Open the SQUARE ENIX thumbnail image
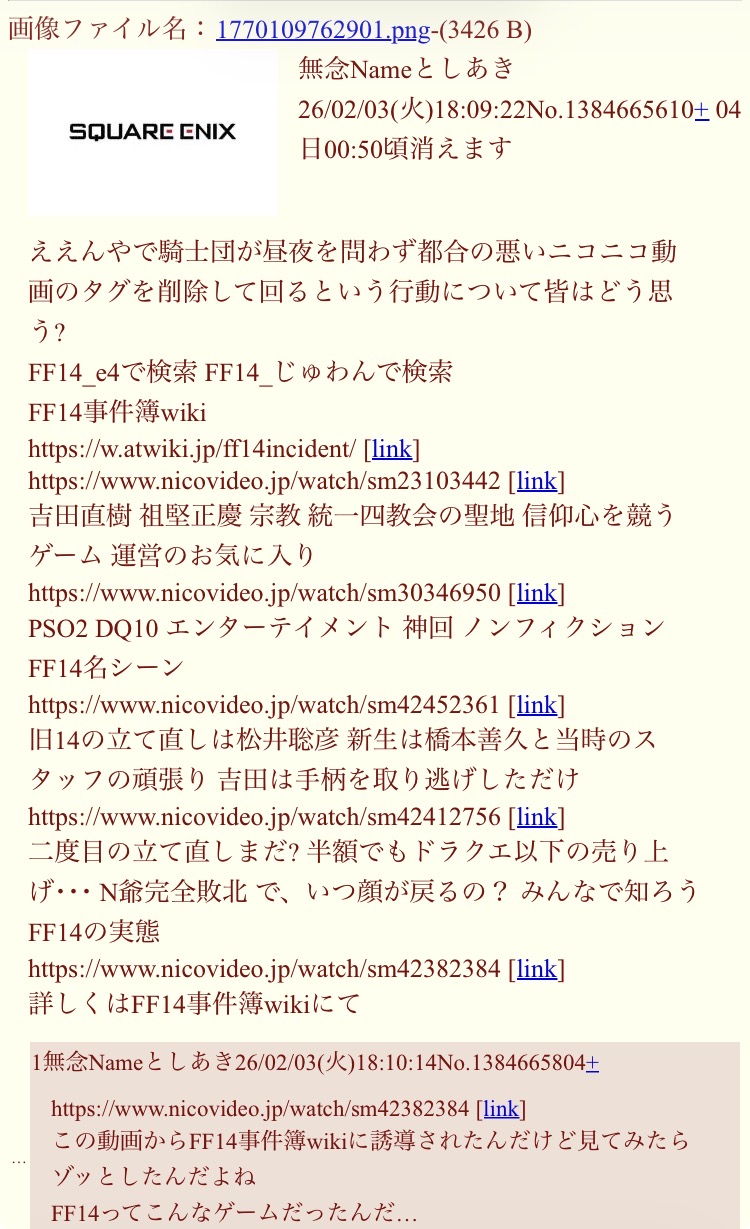Viewport: 750px width, 1229px height. (x=153, y=133)
